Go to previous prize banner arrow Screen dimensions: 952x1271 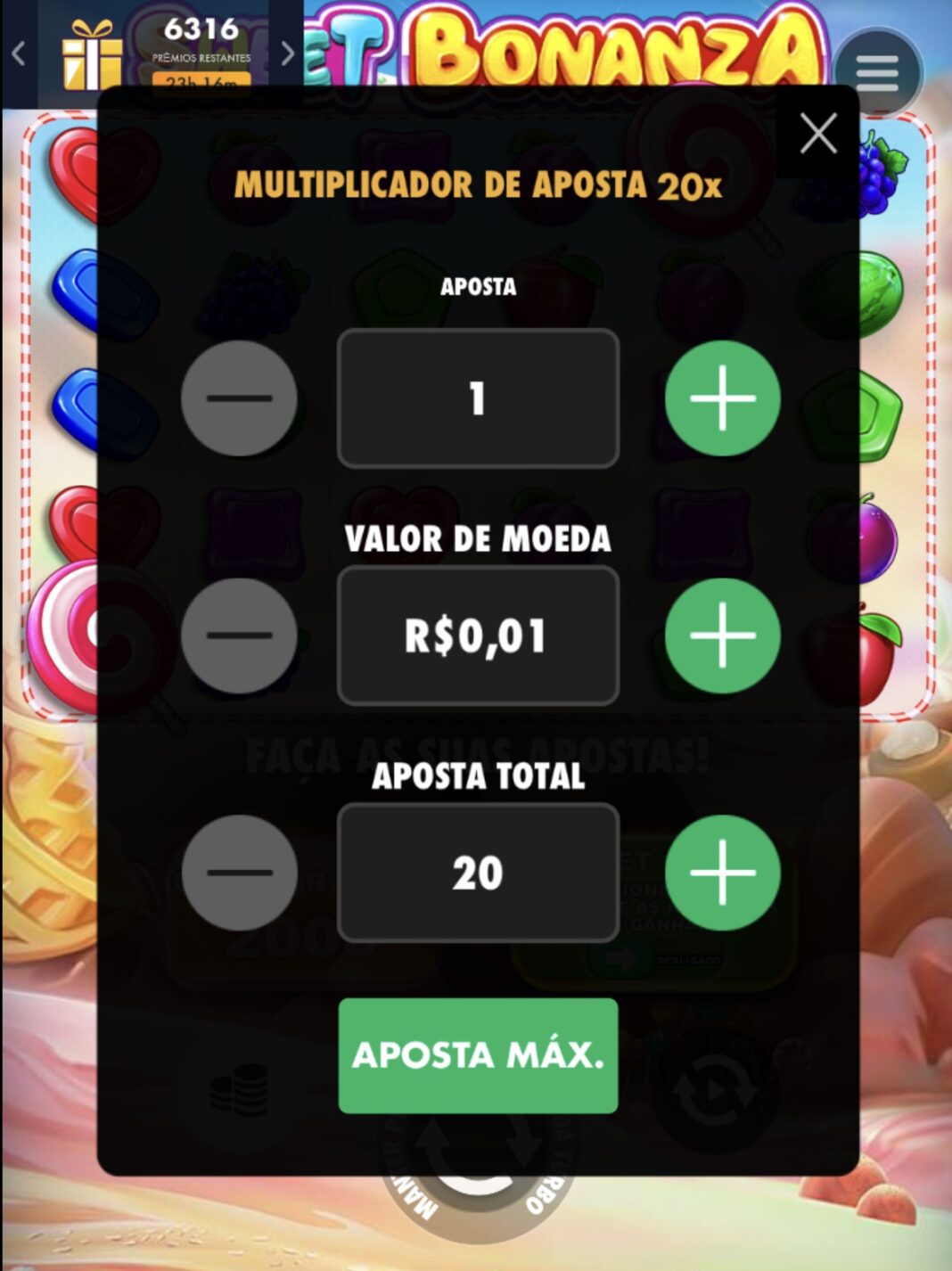18,53
